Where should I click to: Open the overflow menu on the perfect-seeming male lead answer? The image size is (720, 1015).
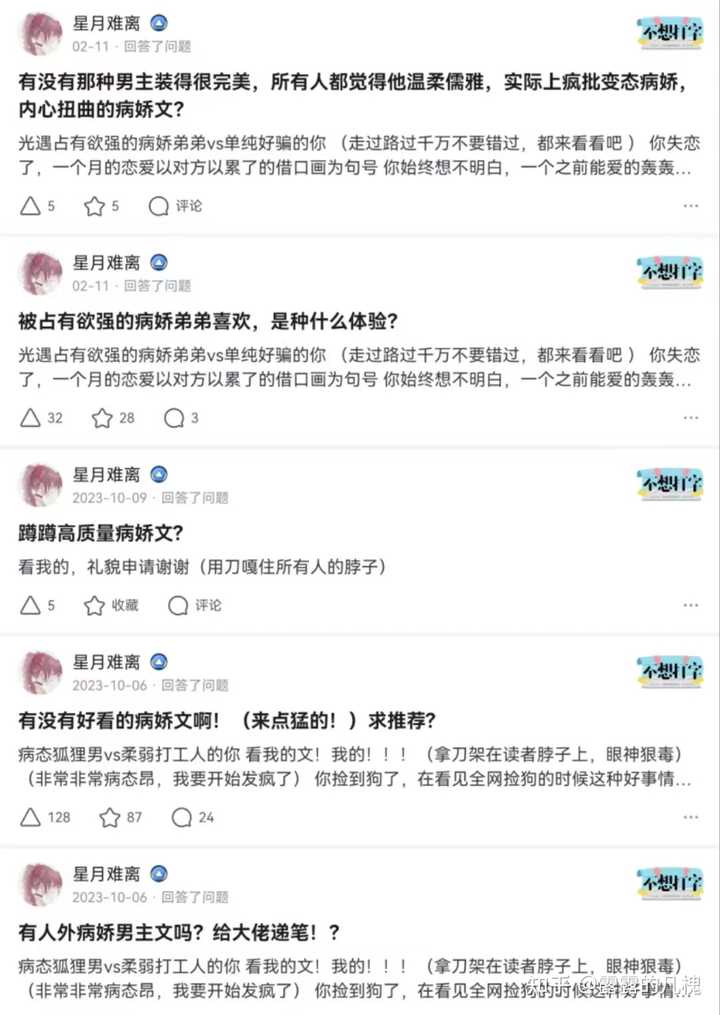pos(691,206)
